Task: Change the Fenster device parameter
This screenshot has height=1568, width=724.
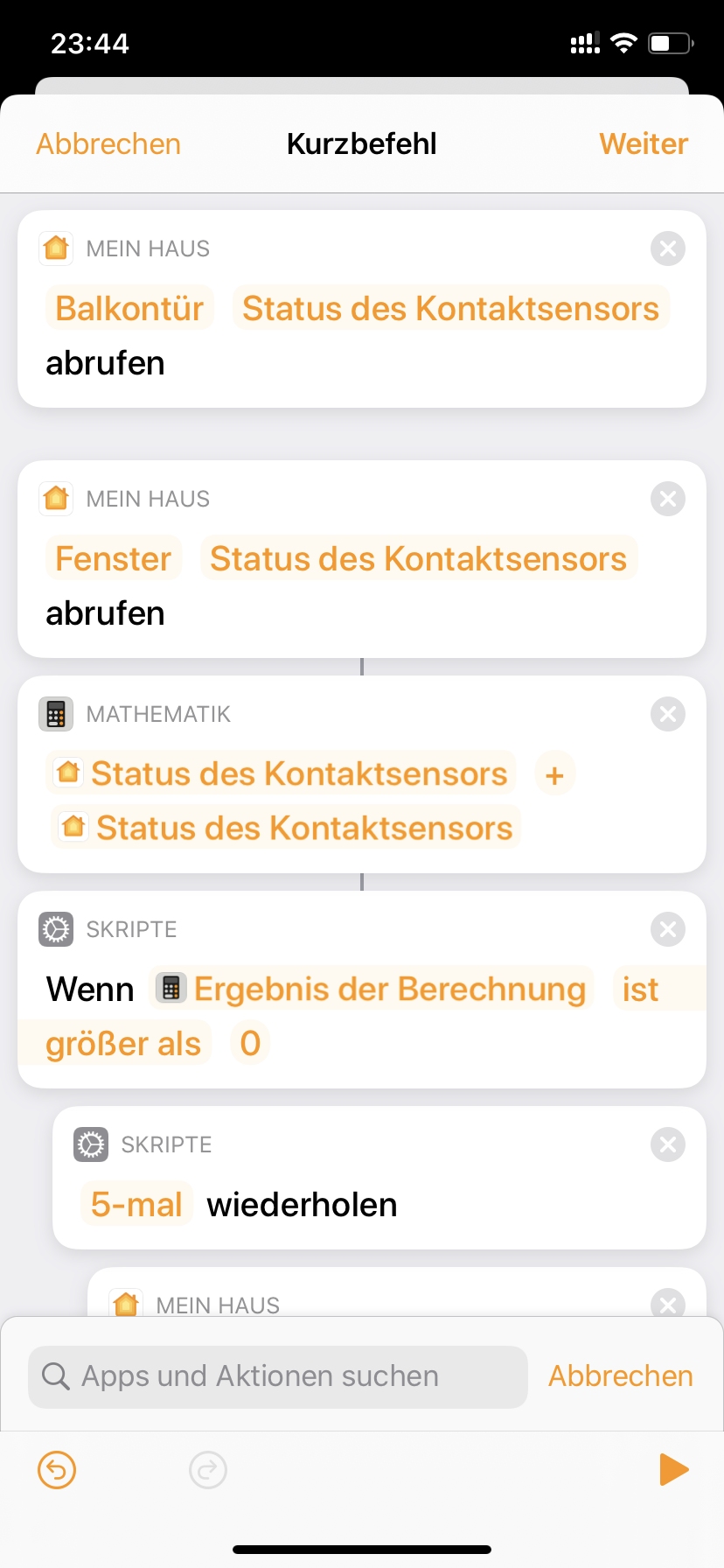Action: tap(114, 559)
